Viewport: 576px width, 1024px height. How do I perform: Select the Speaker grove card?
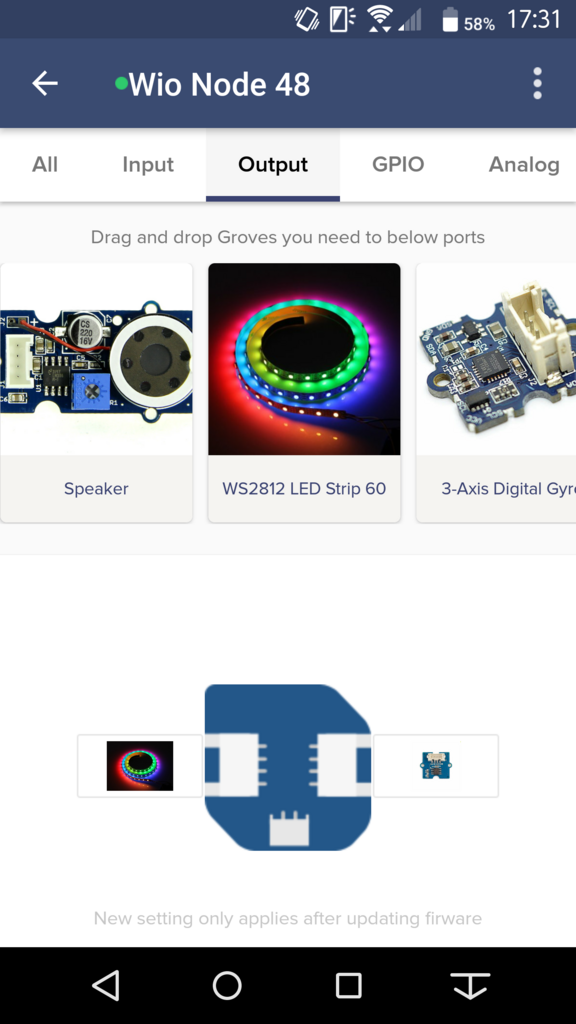point(96,392)
